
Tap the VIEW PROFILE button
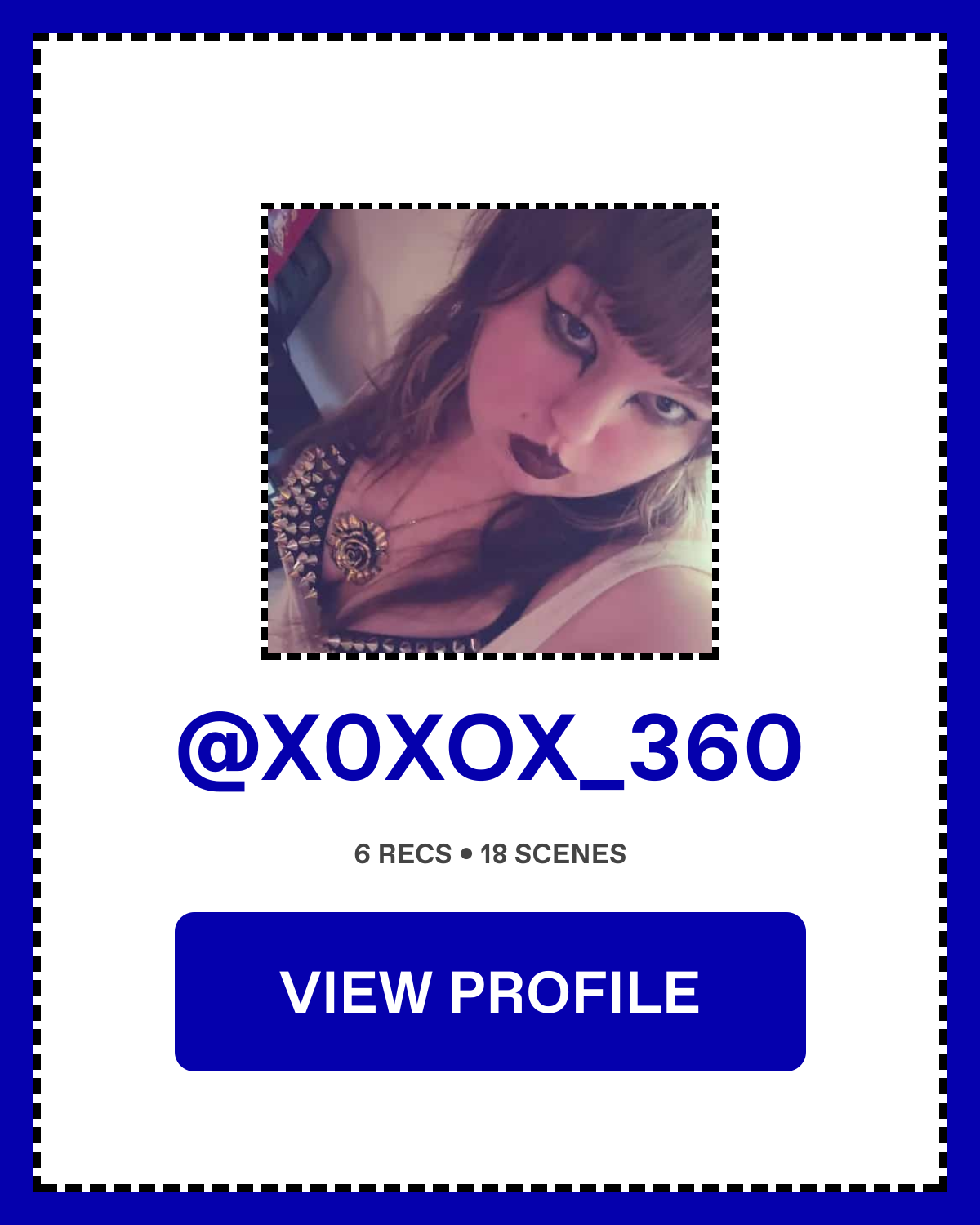(490, 991)
